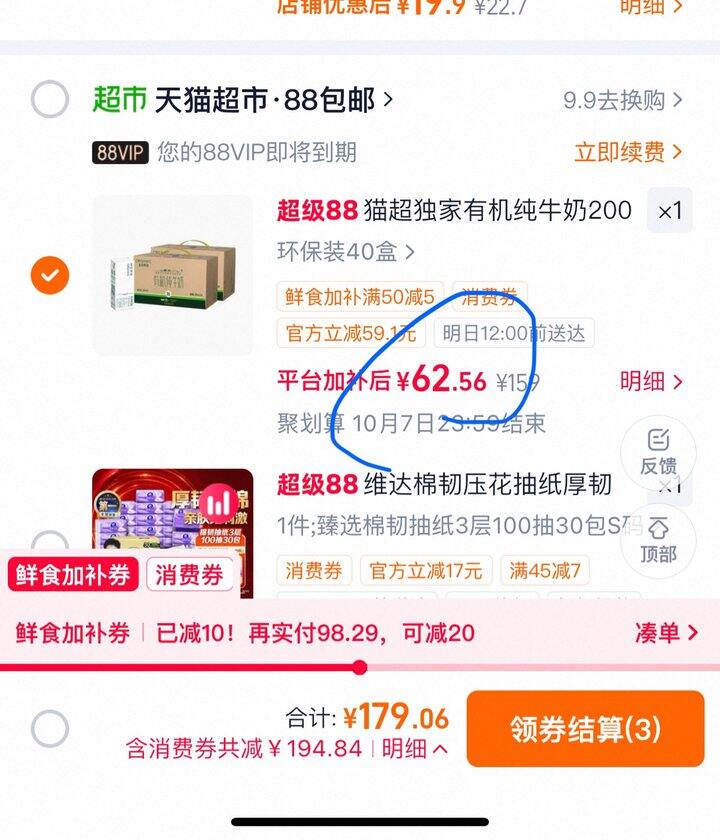Uncheck the 有机纯牛奶 item

coord(50,275)
